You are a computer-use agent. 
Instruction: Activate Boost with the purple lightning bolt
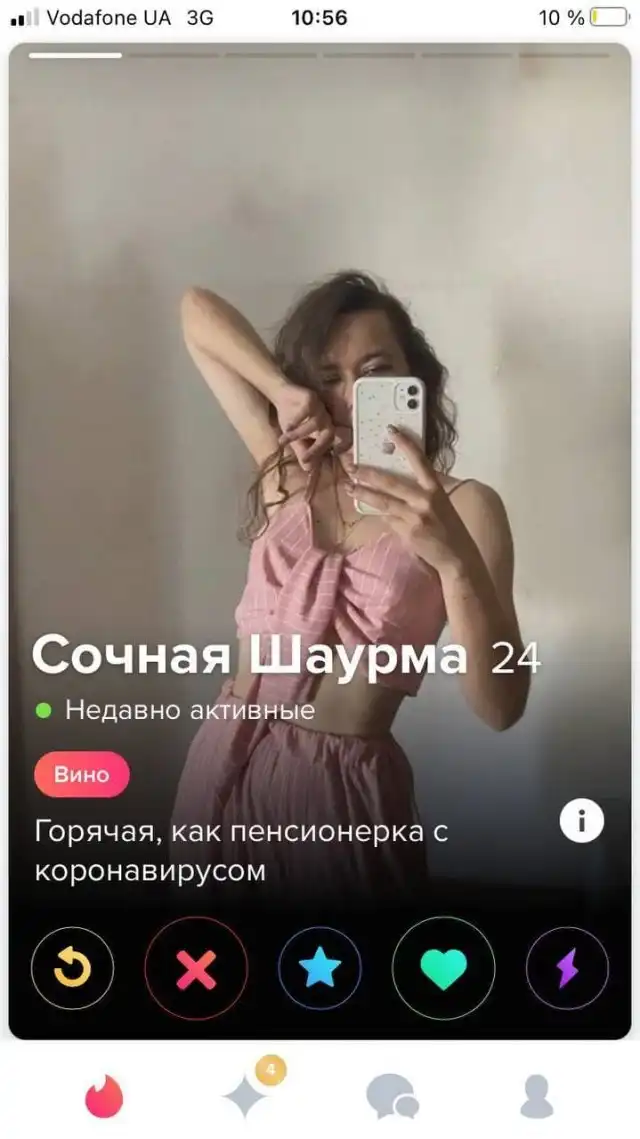(x=567, y=968)
